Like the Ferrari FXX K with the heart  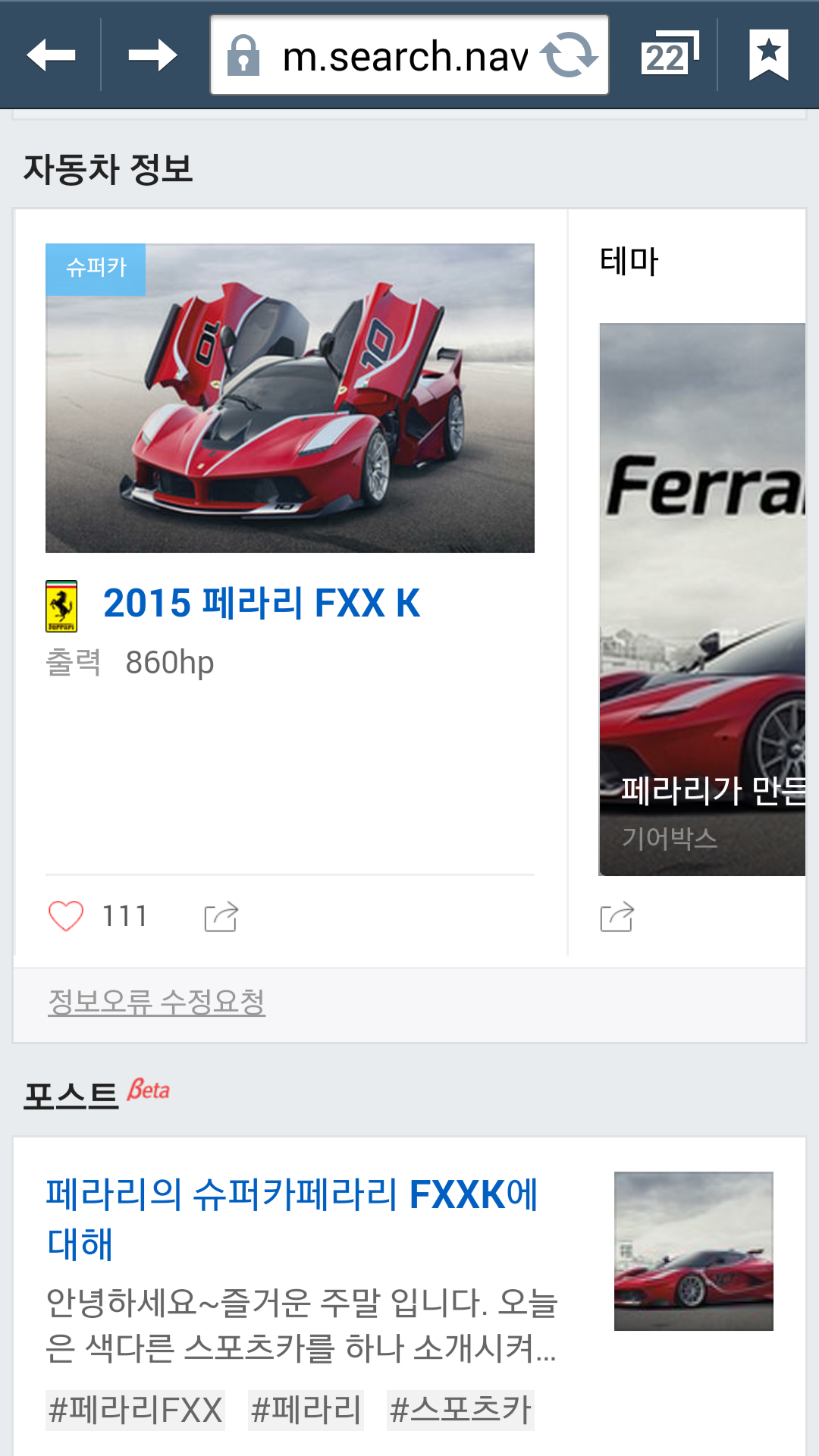[x=66, y=916]
